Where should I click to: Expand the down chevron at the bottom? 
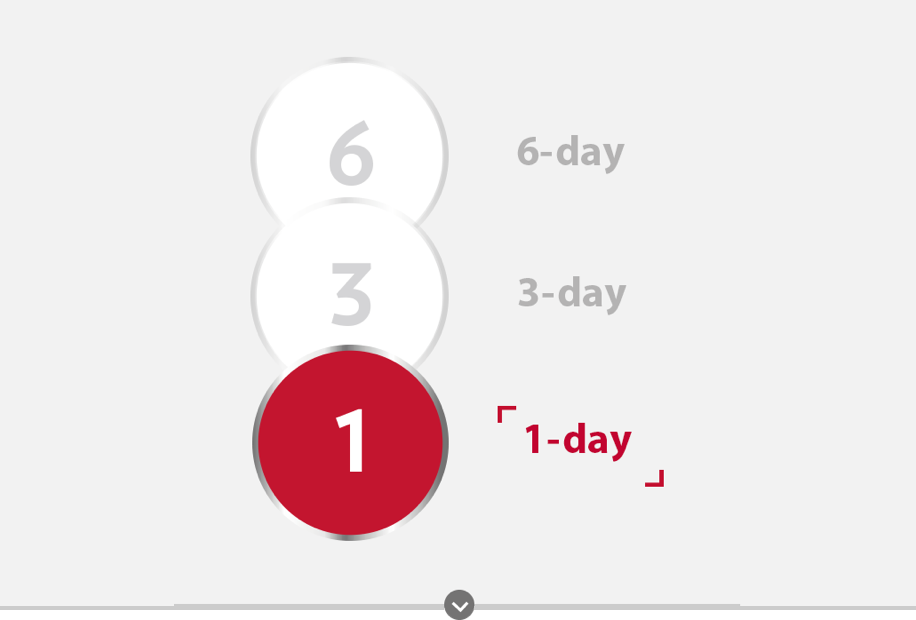click(459, 605)
